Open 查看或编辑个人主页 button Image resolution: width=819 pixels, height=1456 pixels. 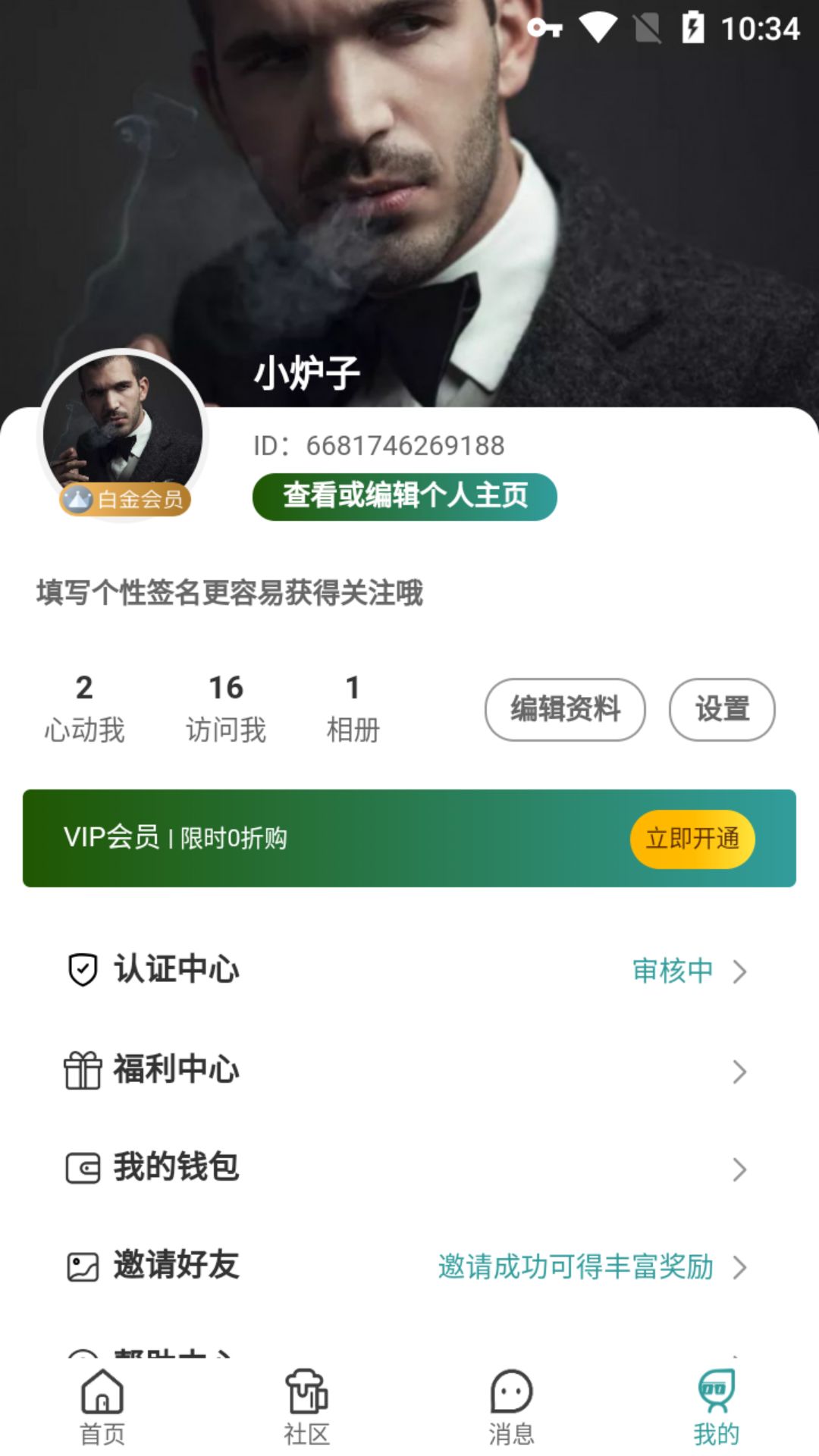point(404,496)
